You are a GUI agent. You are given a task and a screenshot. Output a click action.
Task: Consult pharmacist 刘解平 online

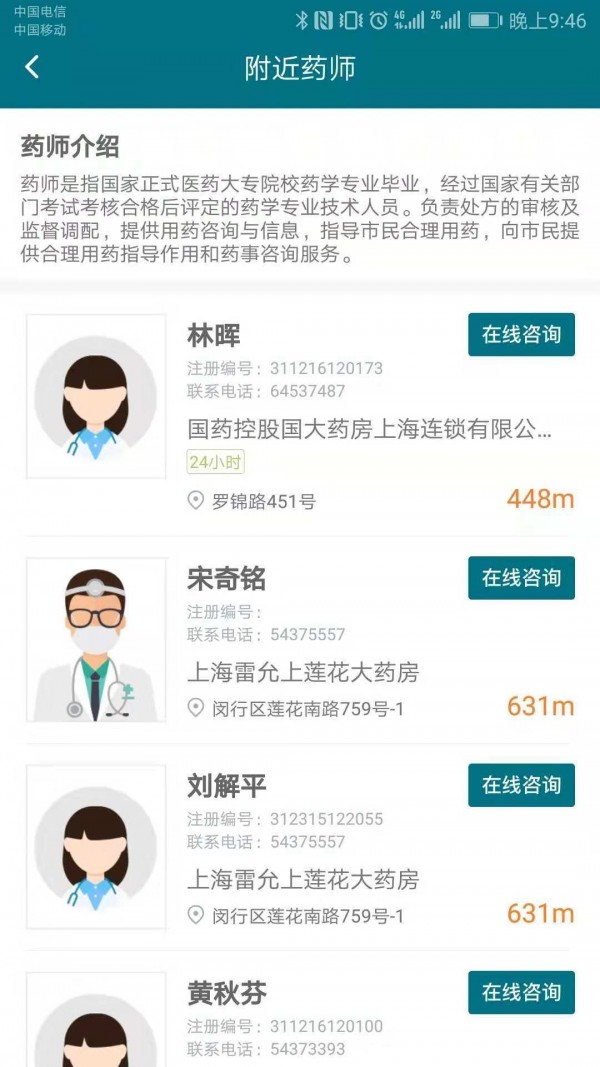tap(521, 786)
